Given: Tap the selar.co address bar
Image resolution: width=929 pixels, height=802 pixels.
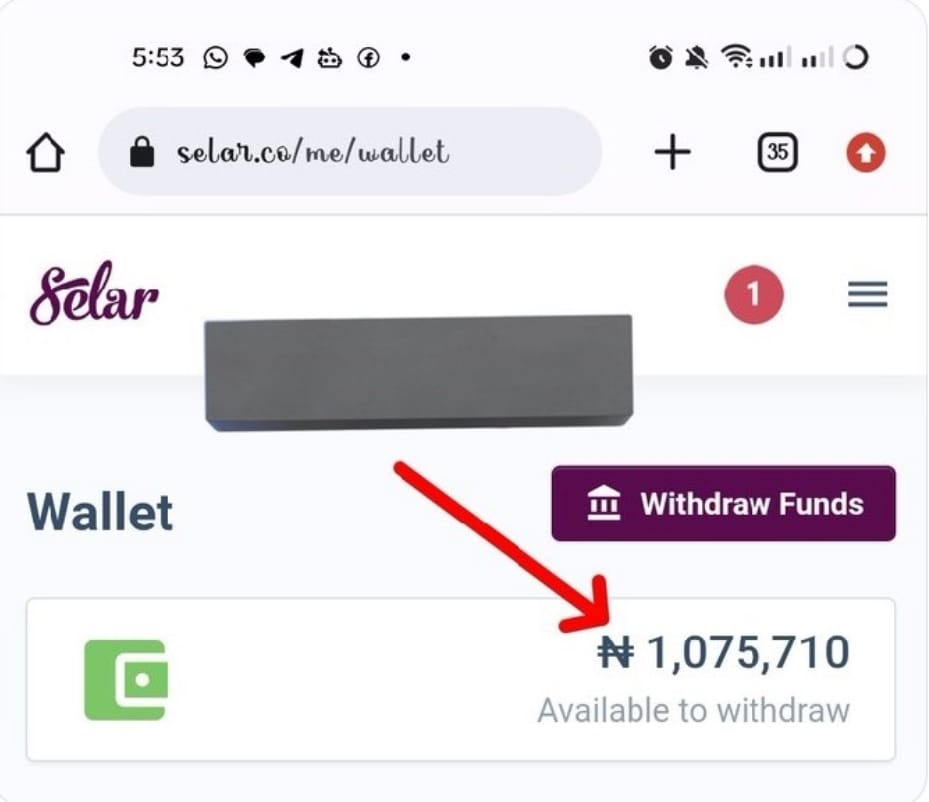Looking at the screenshot, I should click(350, 152).
